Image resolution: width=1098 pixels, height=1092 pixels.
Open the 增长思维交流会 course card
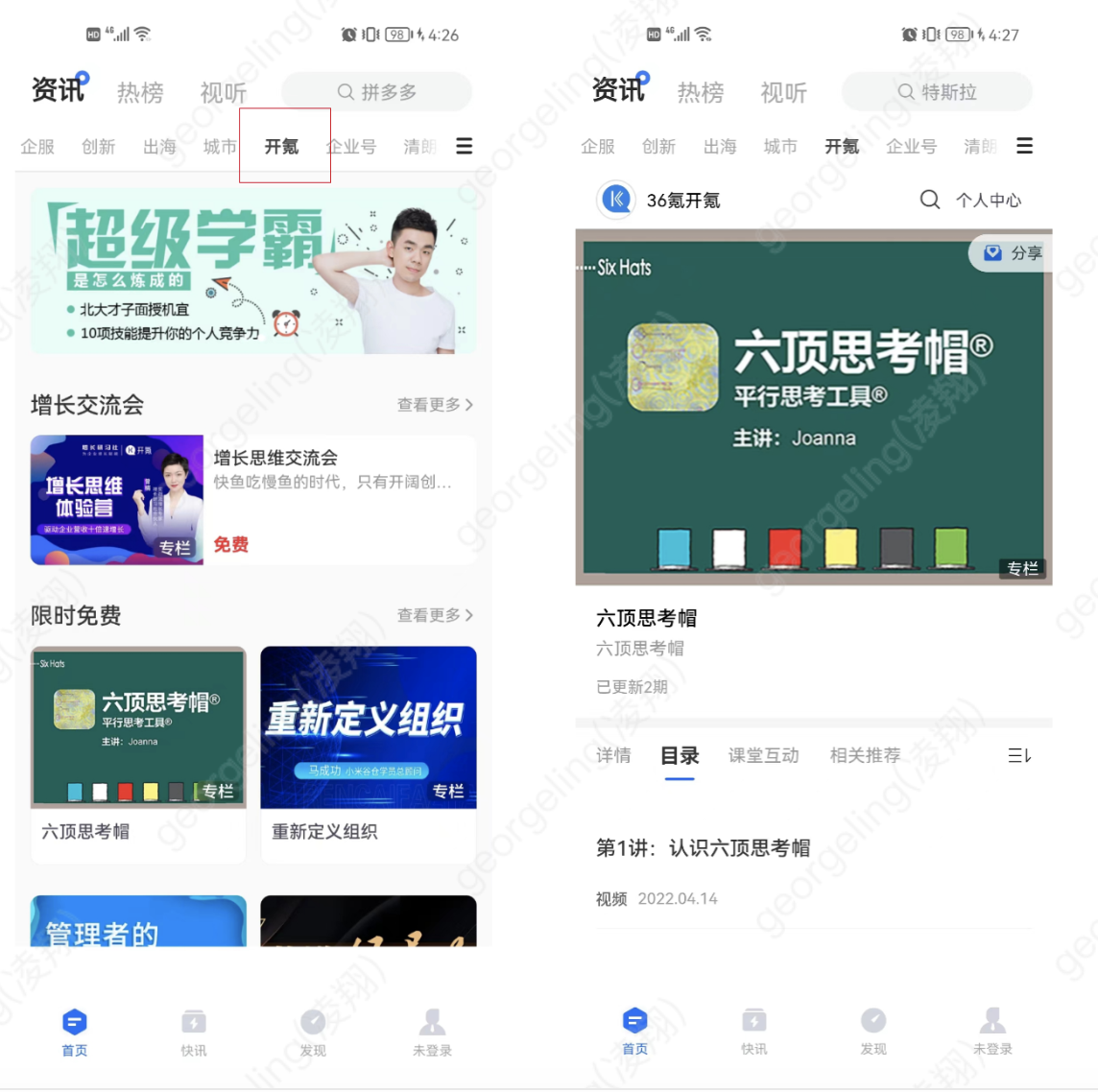(x=253, y=500)
